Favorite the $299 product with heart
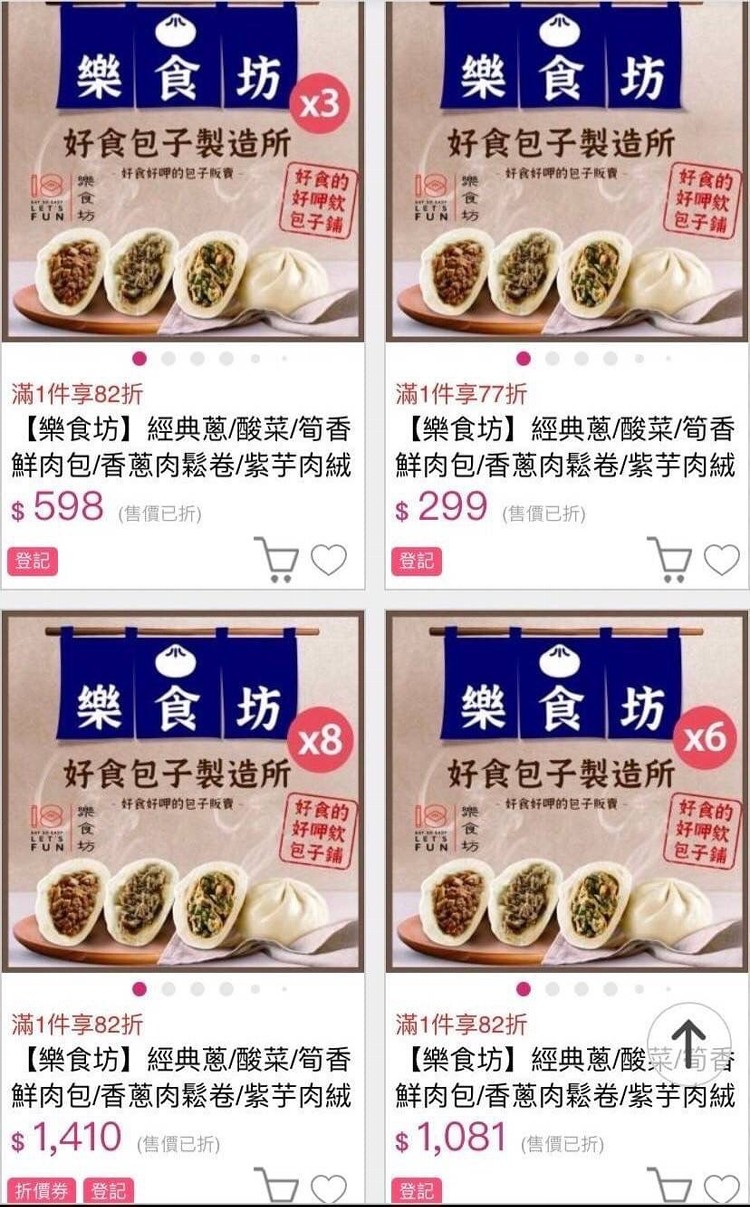This screenshot has height=1207, width=750. coord(721,560)
